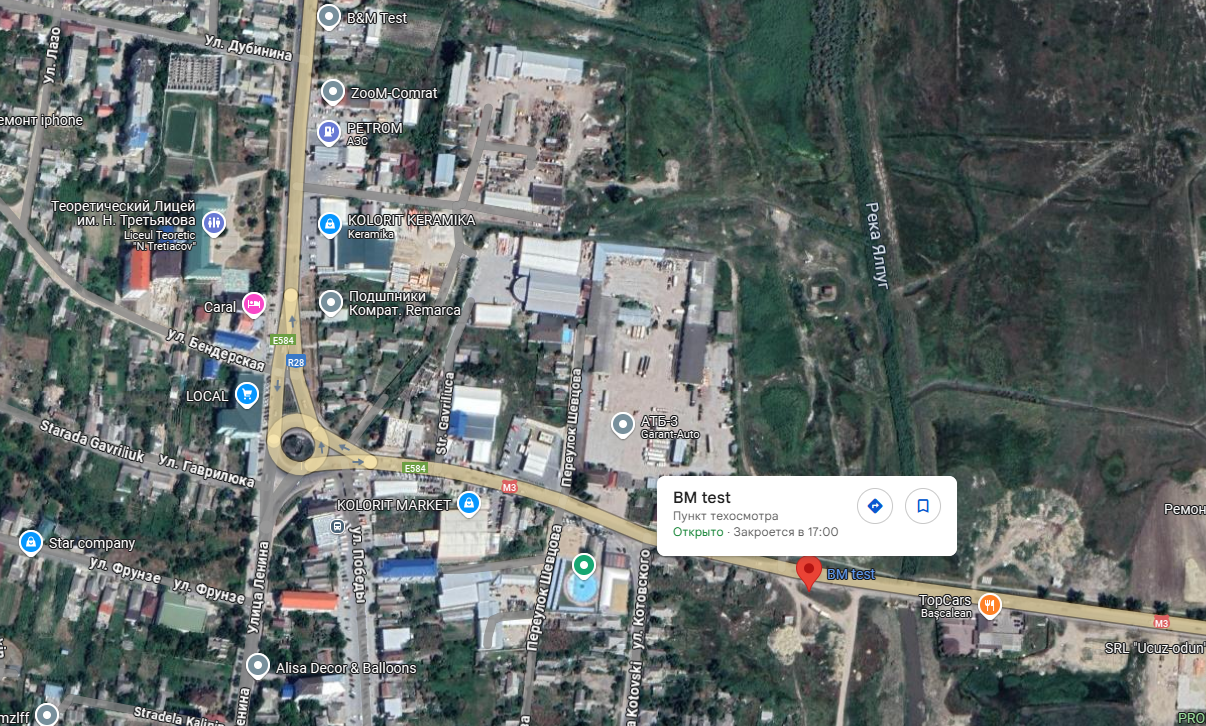Open the green marker near Переулок Шевцова
The image size is (1206, 726).
tap(584, 565)
